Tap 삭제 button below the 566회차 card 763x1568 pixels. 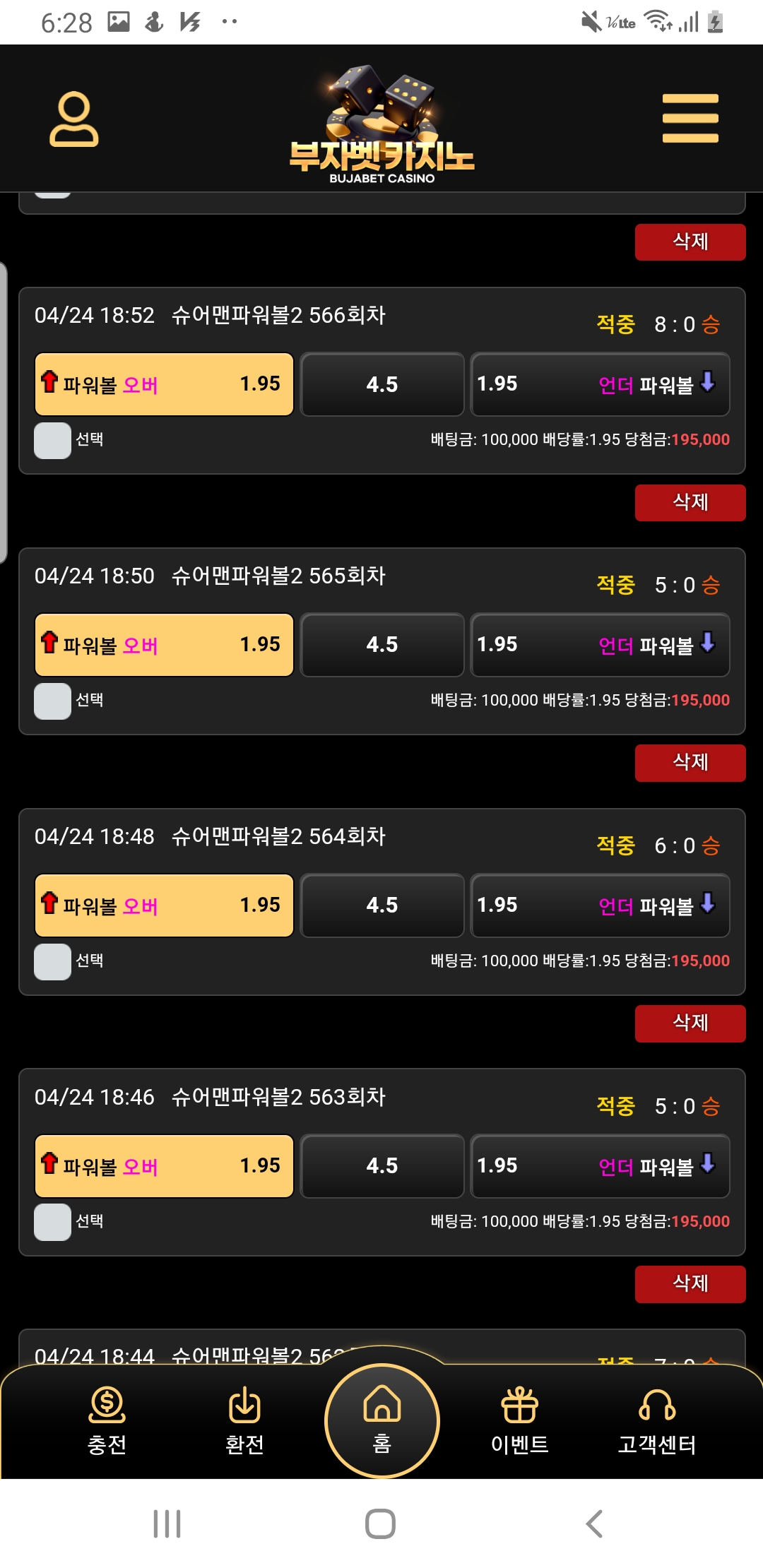[x=690, y=503]
